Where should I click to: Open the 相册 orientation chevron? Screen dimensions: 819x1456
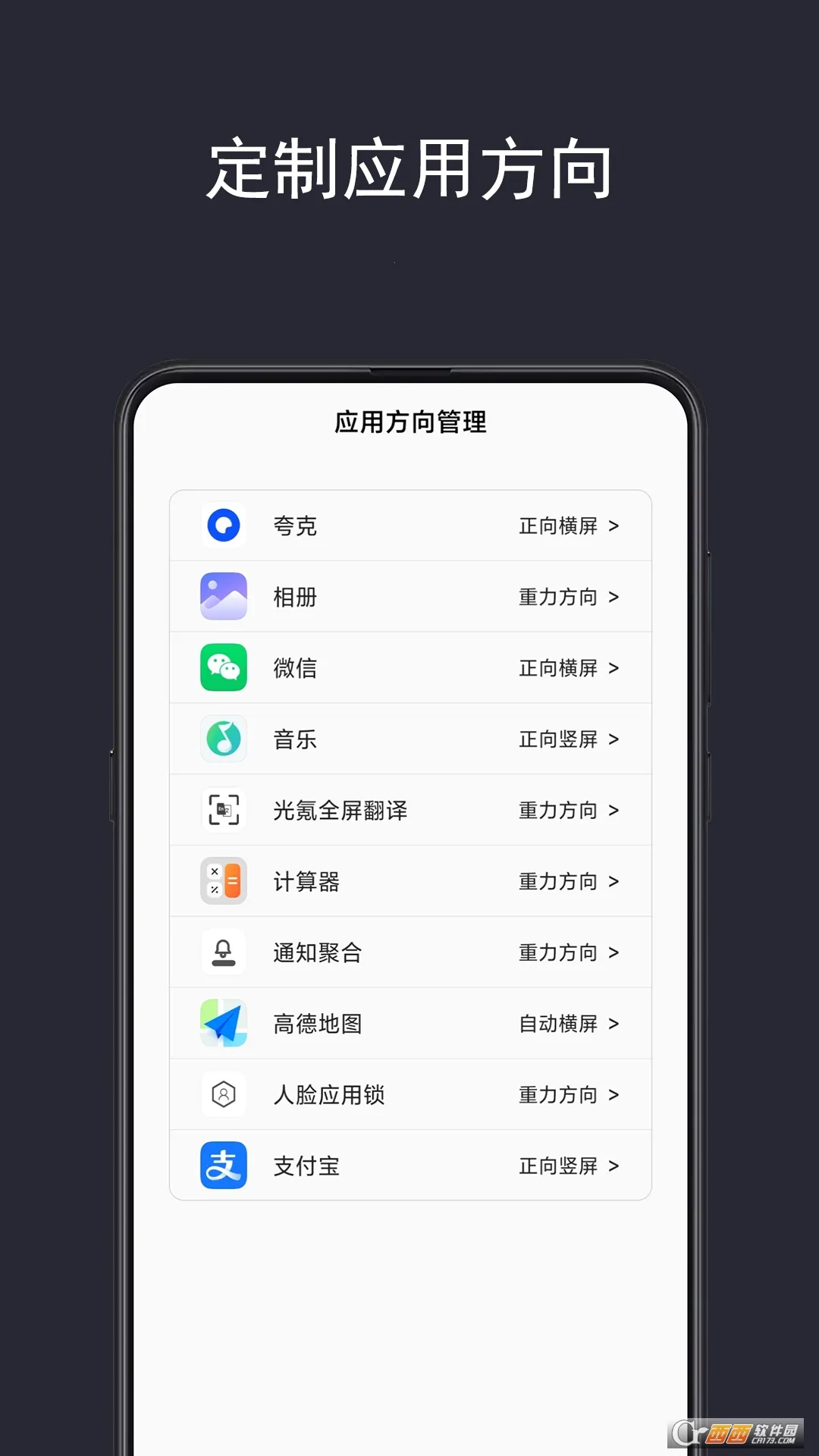coord(616,597)
